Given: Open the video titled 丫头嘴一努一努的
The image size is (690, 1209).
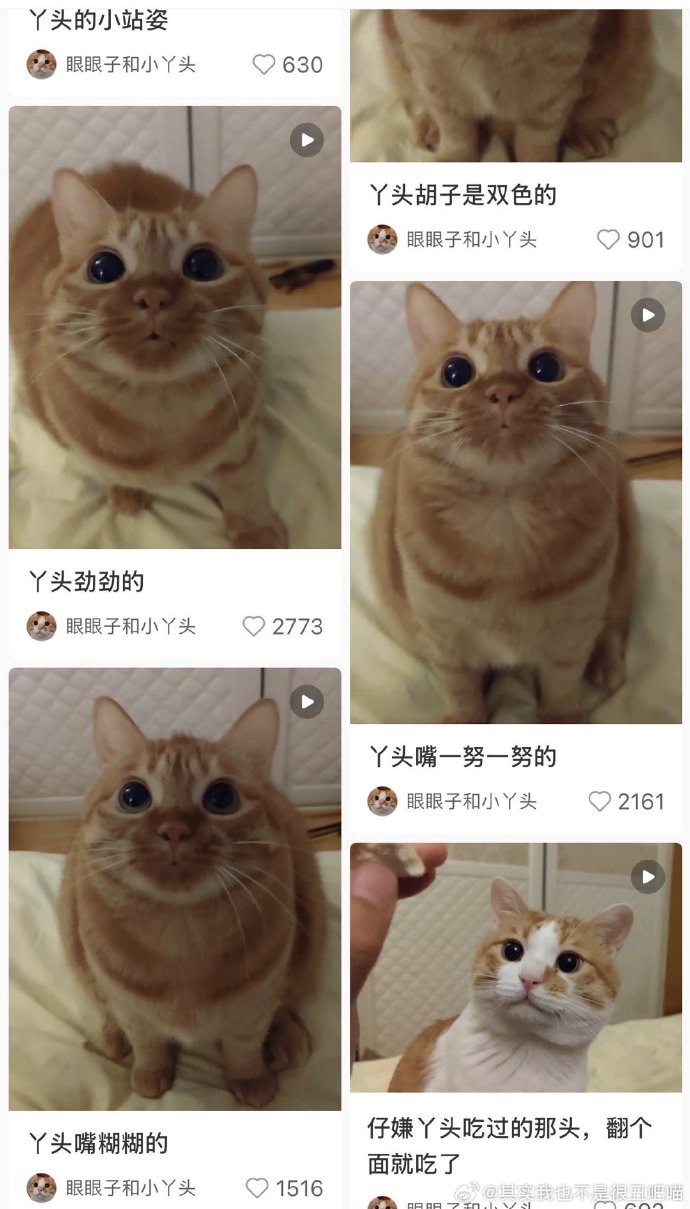Looking at the screenshot, I should click(515, 502).
